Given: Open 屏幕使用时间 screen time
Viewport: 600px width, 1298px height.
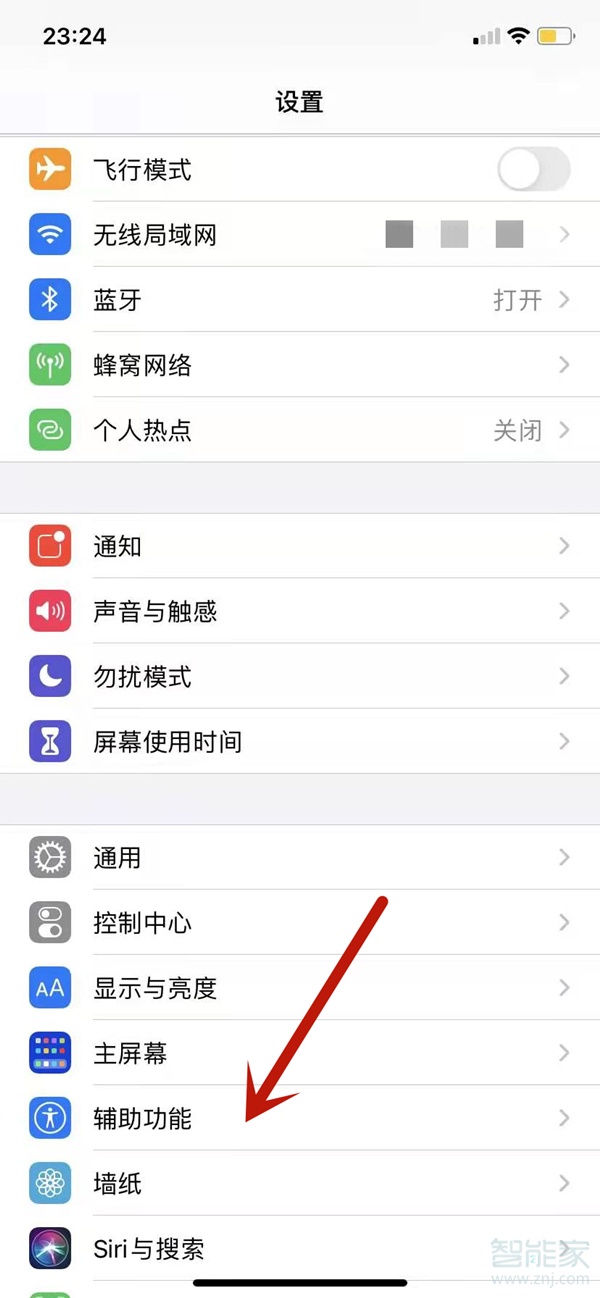Looking at the screenshot, I should pyautogui.click(x=300, y=741).
